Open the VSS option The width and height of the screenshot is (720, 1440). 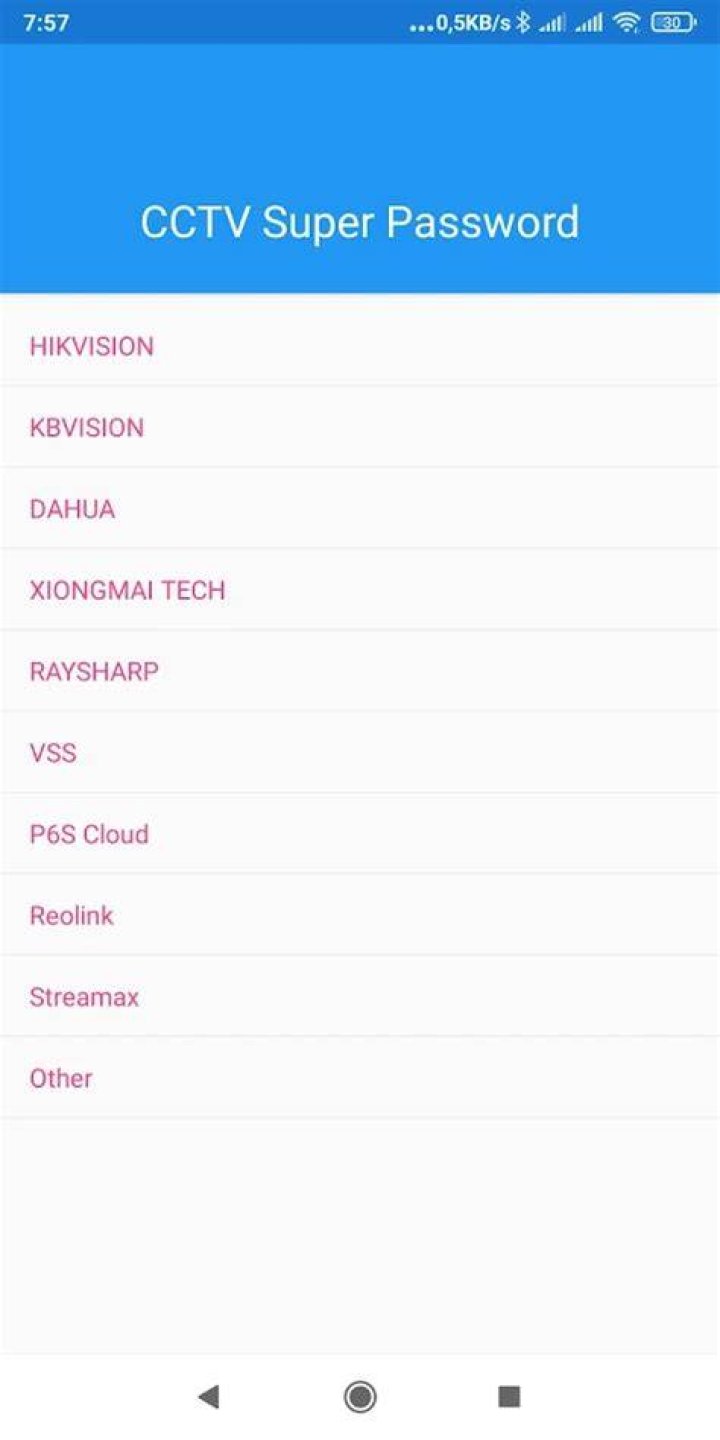pos(360,752)
